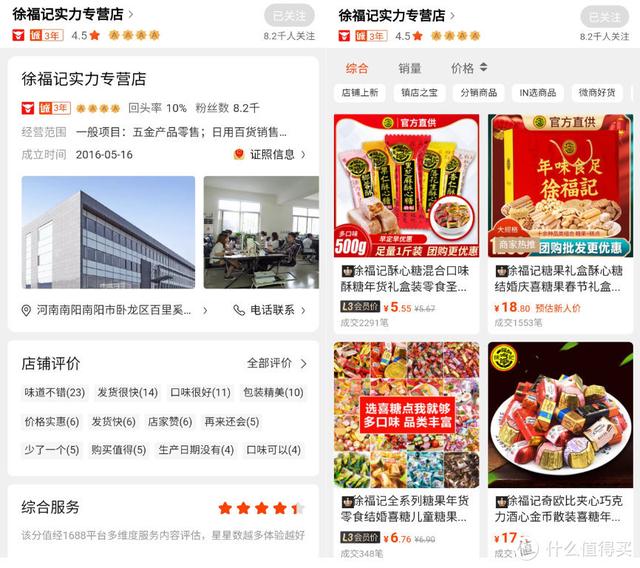Viewport: 640px width, 568px height.
Task: Select the IN选商品 filter chip
Action: coord(537,93)
